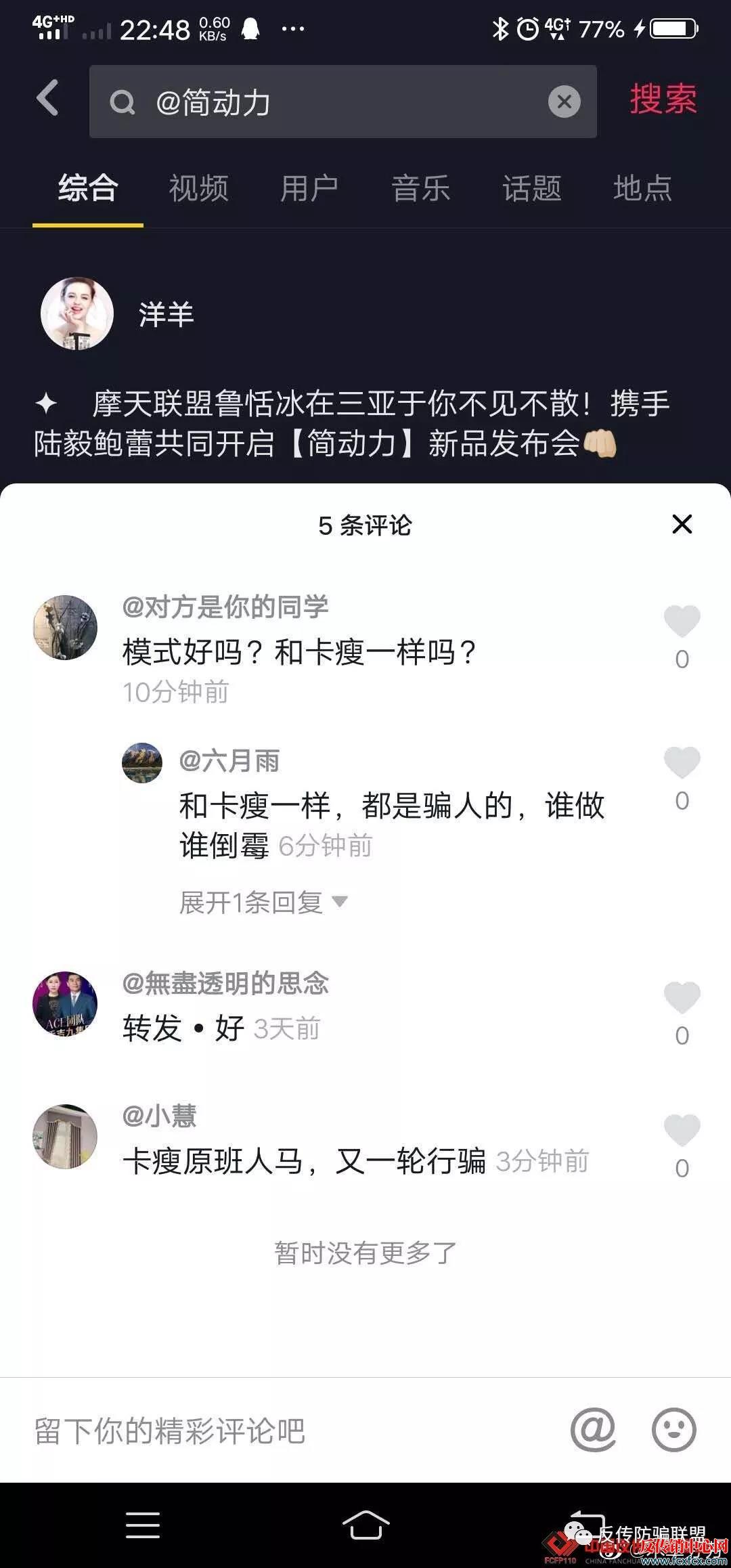This screenshot has width=731, height=1568.
Task: Open the emoji picker
Action: (673, 1430)
